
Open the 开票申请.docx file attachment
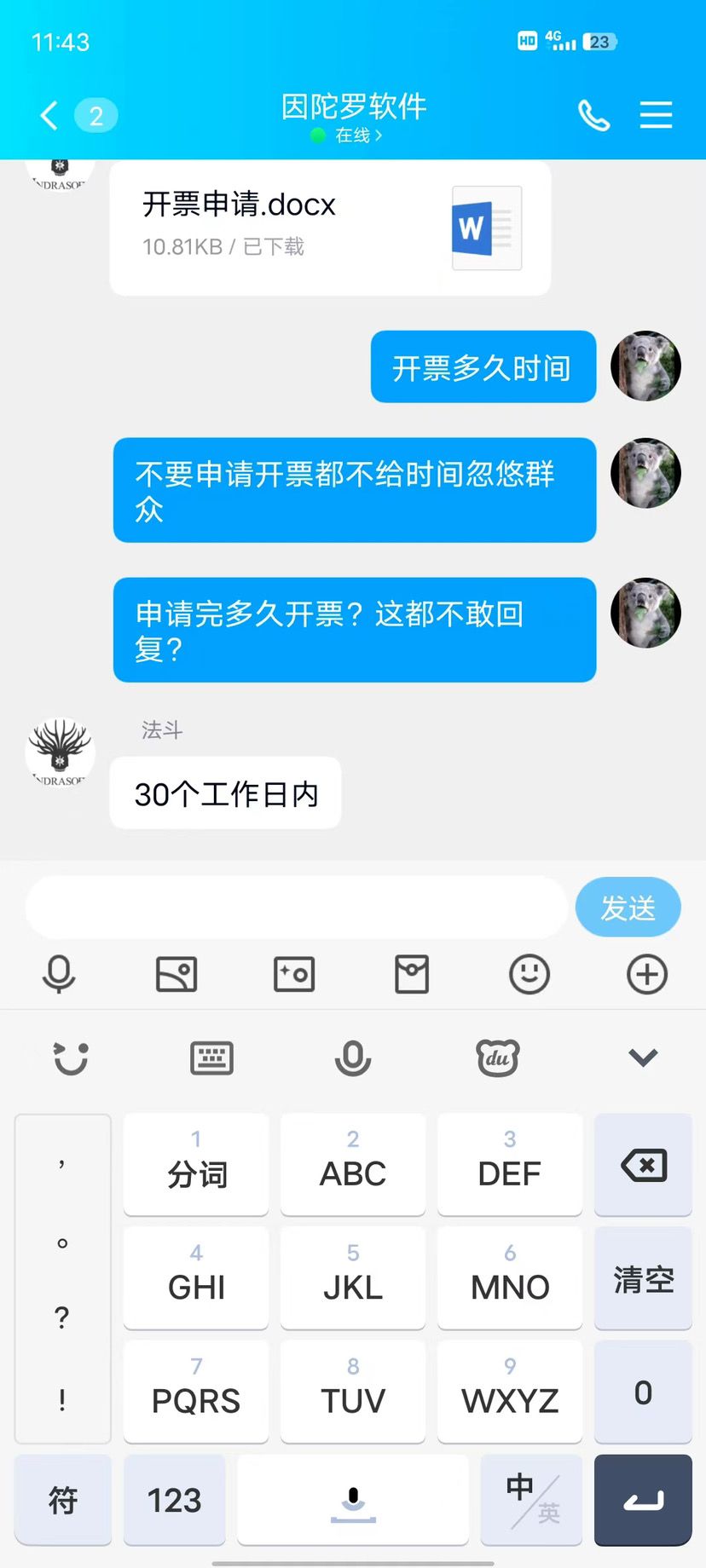330,226
